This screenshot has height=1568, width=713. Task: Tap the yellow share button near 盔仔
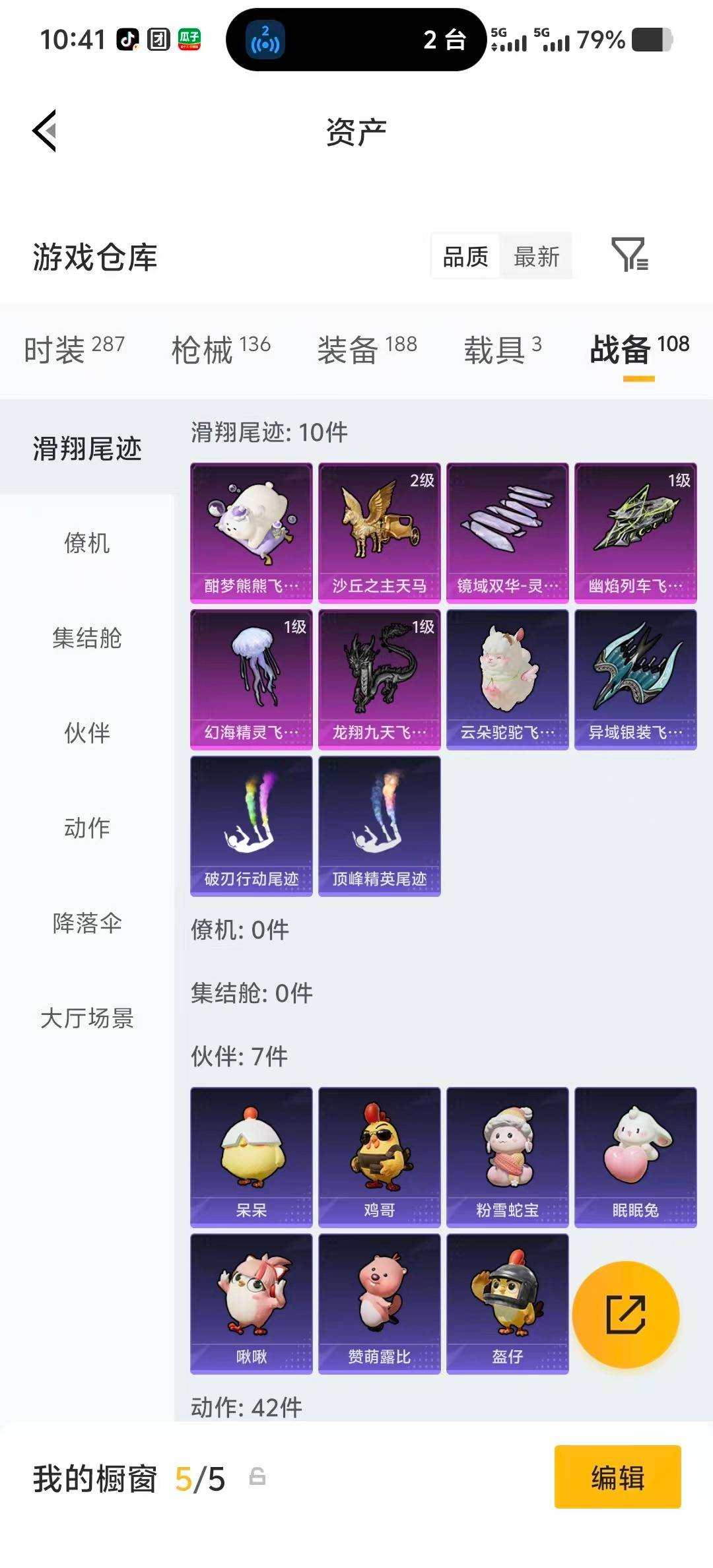coord(626,1315)
